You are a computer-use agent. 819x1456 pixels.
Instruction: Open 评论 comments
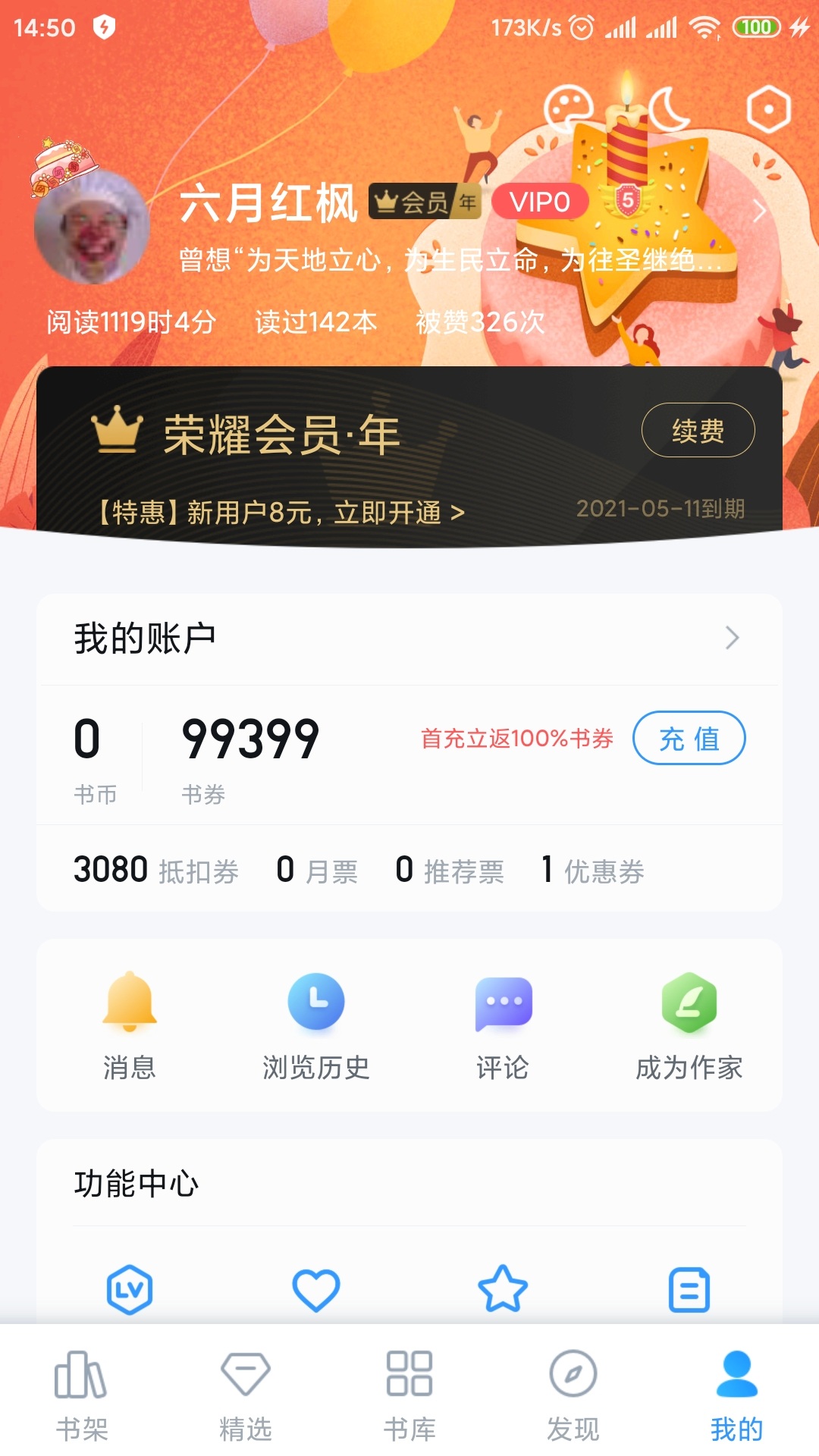[503, 1025]
